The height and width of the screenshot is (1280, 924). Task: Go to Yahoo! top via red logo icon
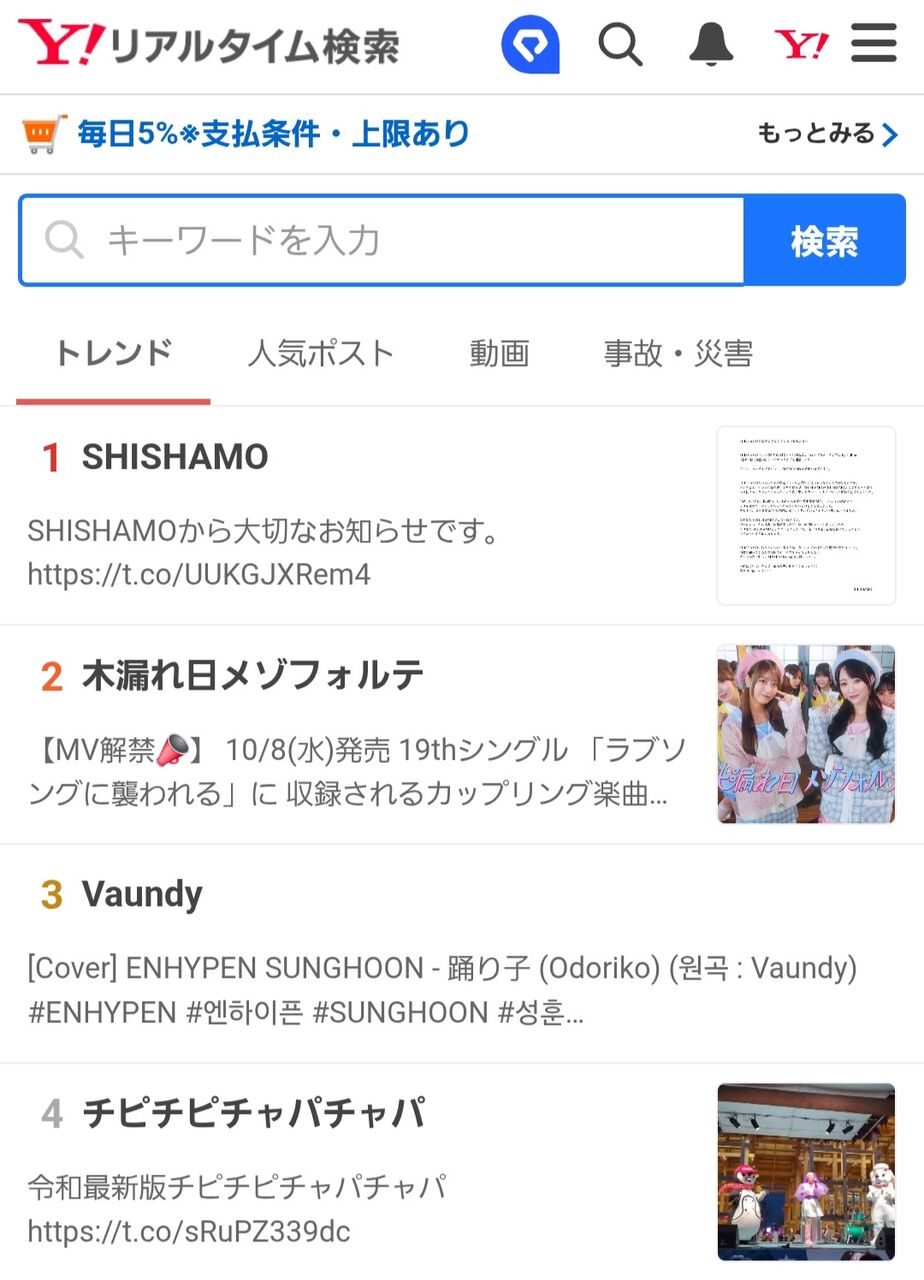point(801,45)
